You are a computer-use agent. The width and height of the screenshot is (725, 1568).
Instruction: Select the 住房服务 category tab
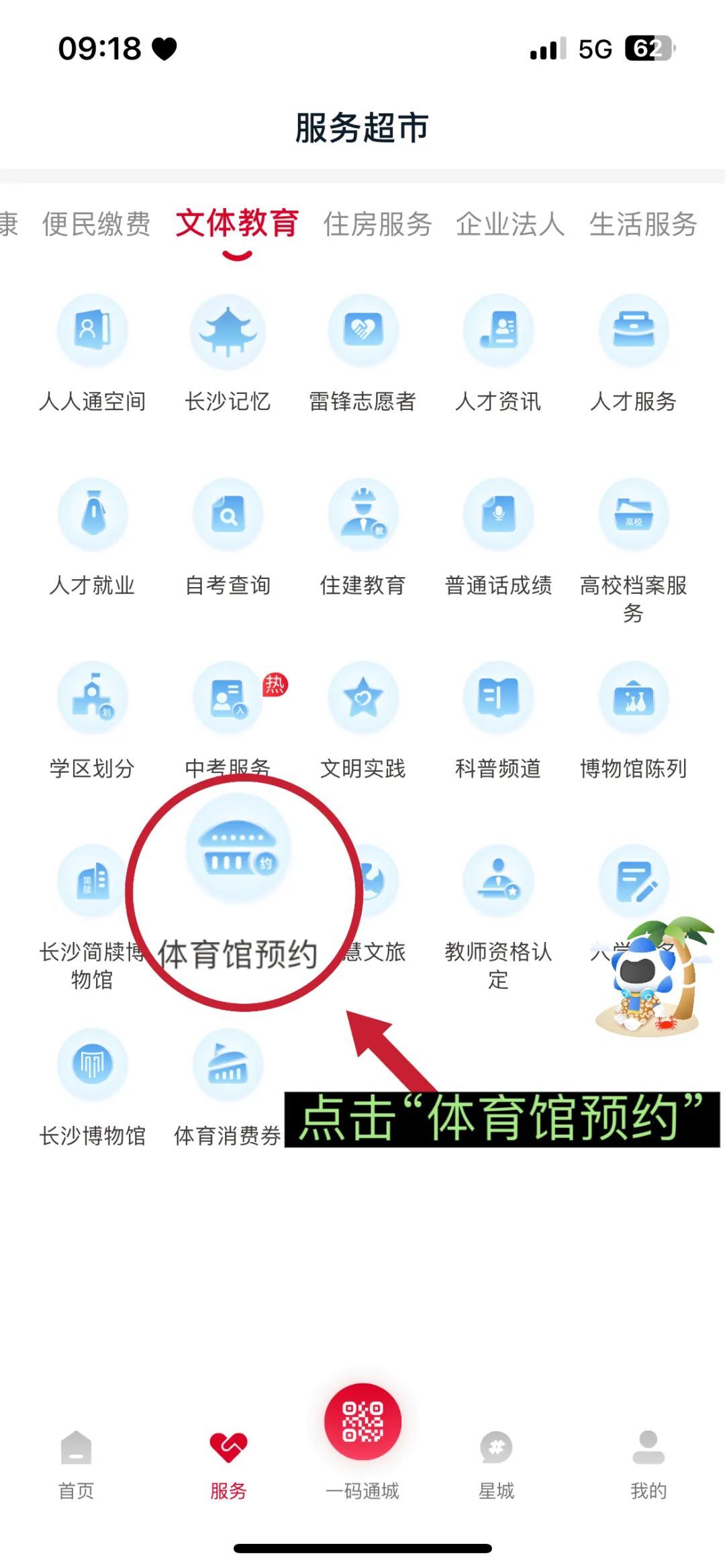pyautogui.click(x=377, y=224)
